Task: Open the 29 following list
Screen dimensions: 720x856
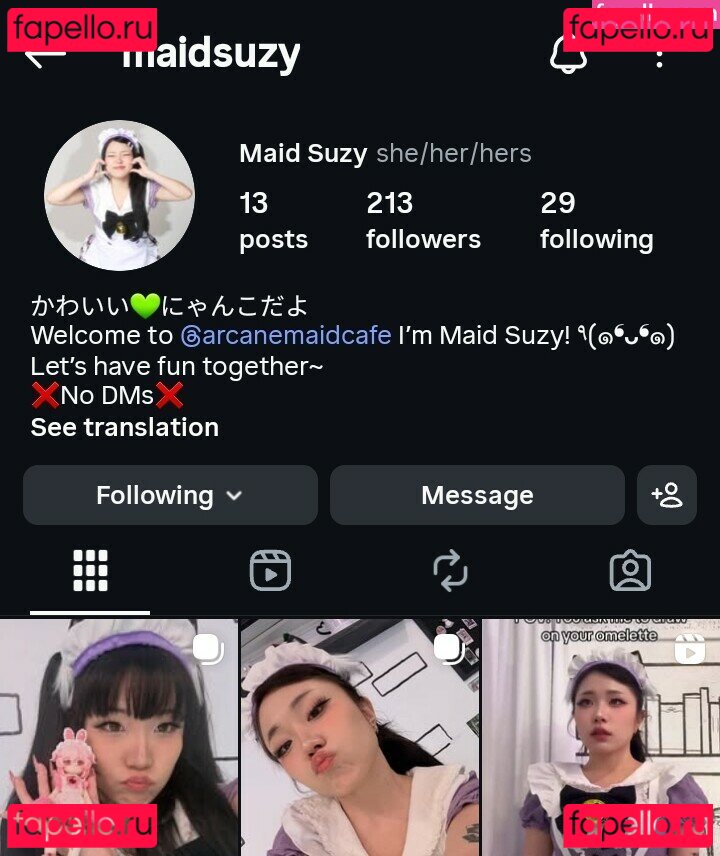Action: 596,221
